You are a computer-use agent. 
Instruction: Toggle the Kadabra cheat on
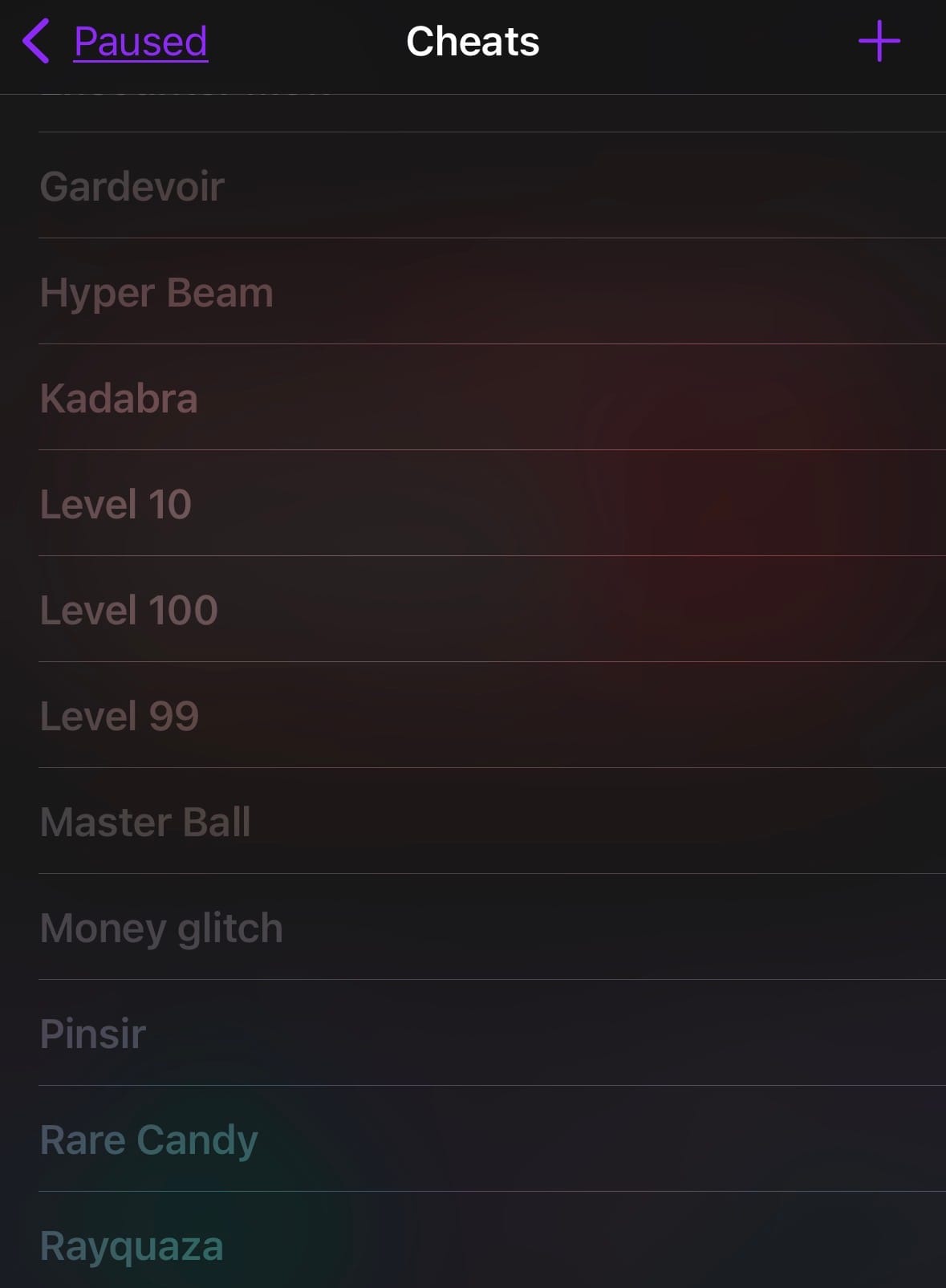321,396
